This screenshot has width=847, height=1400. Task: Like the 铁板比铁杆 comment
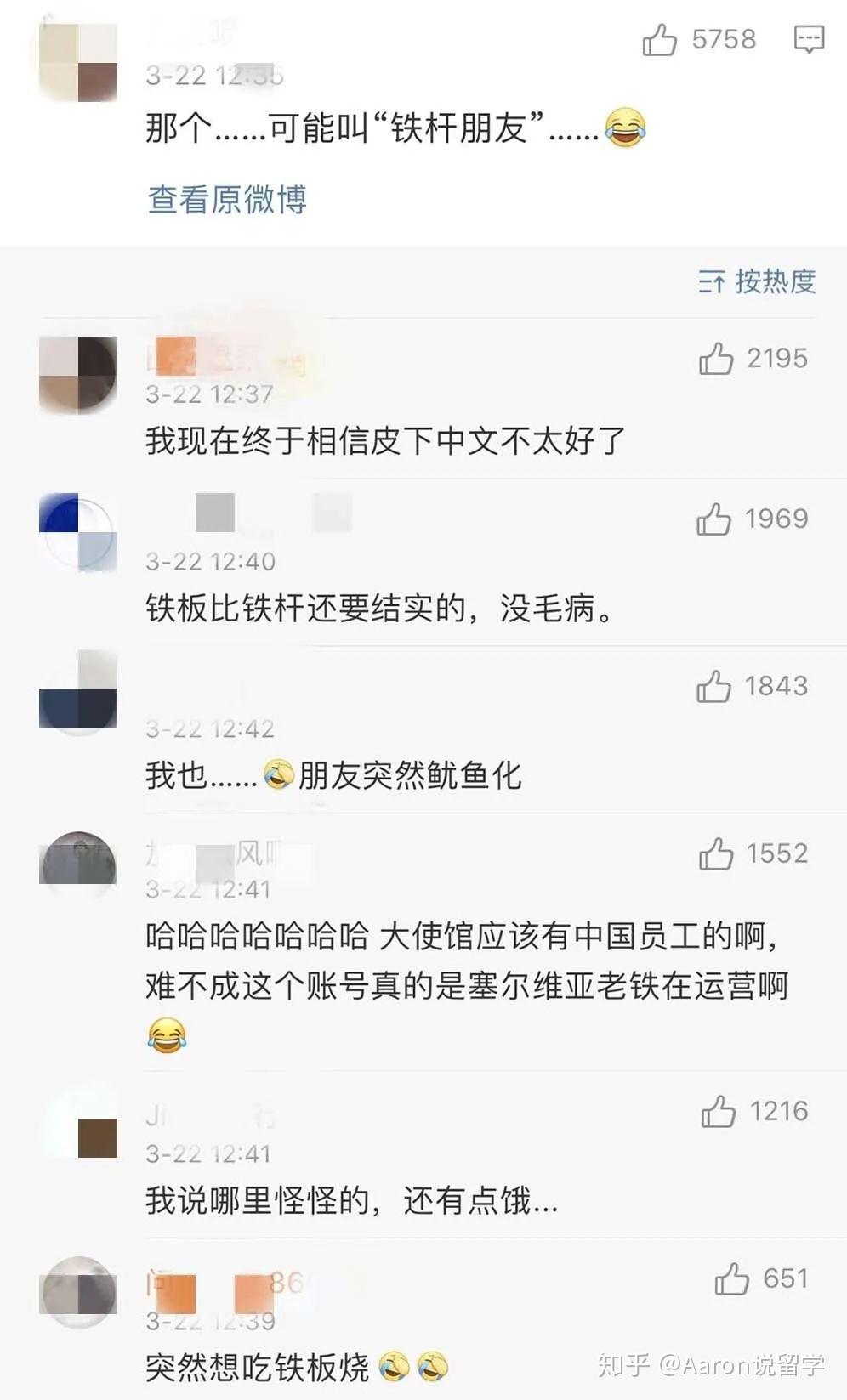point(713,519)
